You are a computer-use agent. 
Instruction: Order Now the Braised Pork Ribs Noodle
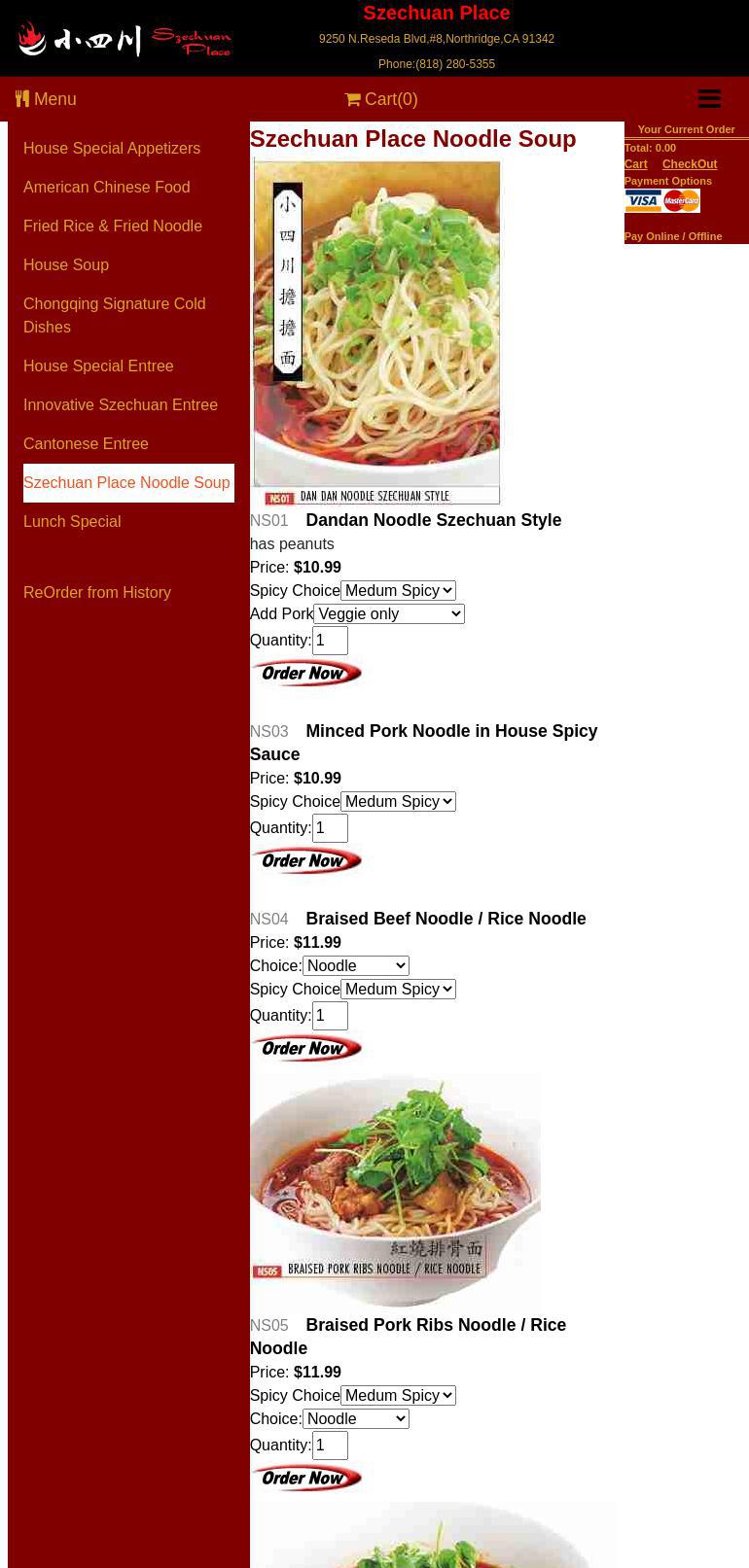pyautogui.click(x=306, y=1478)
